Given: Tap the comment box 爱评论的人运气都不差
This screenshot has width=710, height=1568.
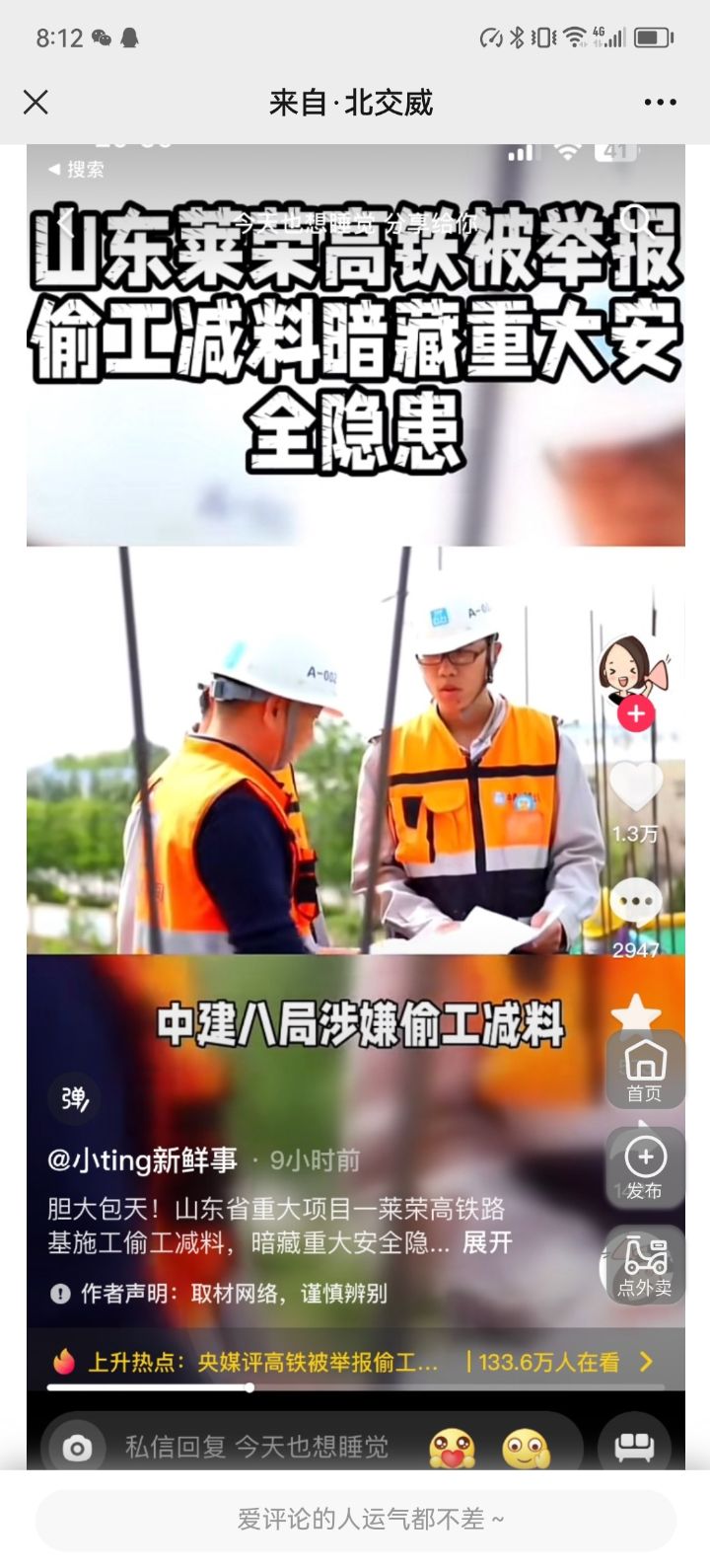Looking at the screenshot, I should tap(355, 1519).
